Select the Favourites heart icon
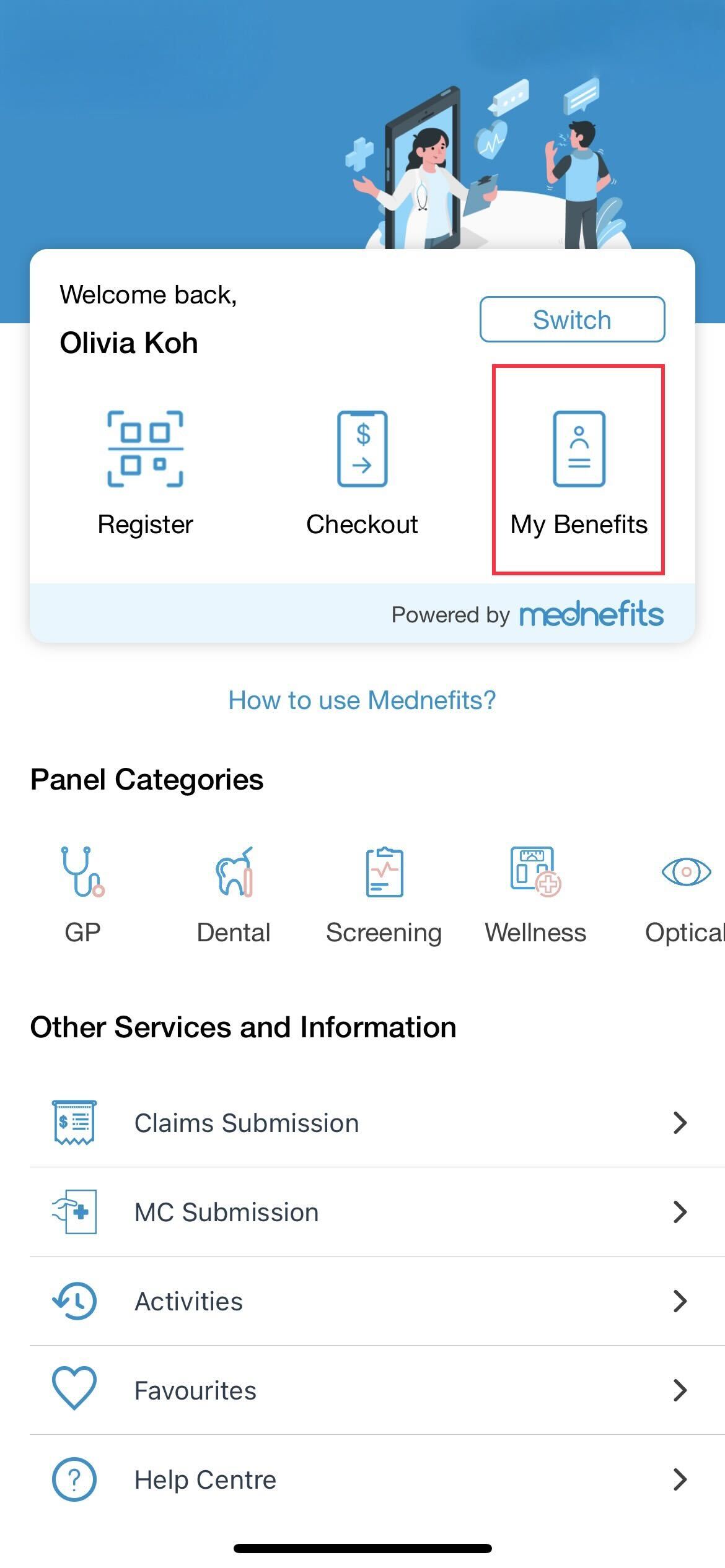This screenshot has width=725, height=1568. pyautogui.click(x=74, y=1390)
